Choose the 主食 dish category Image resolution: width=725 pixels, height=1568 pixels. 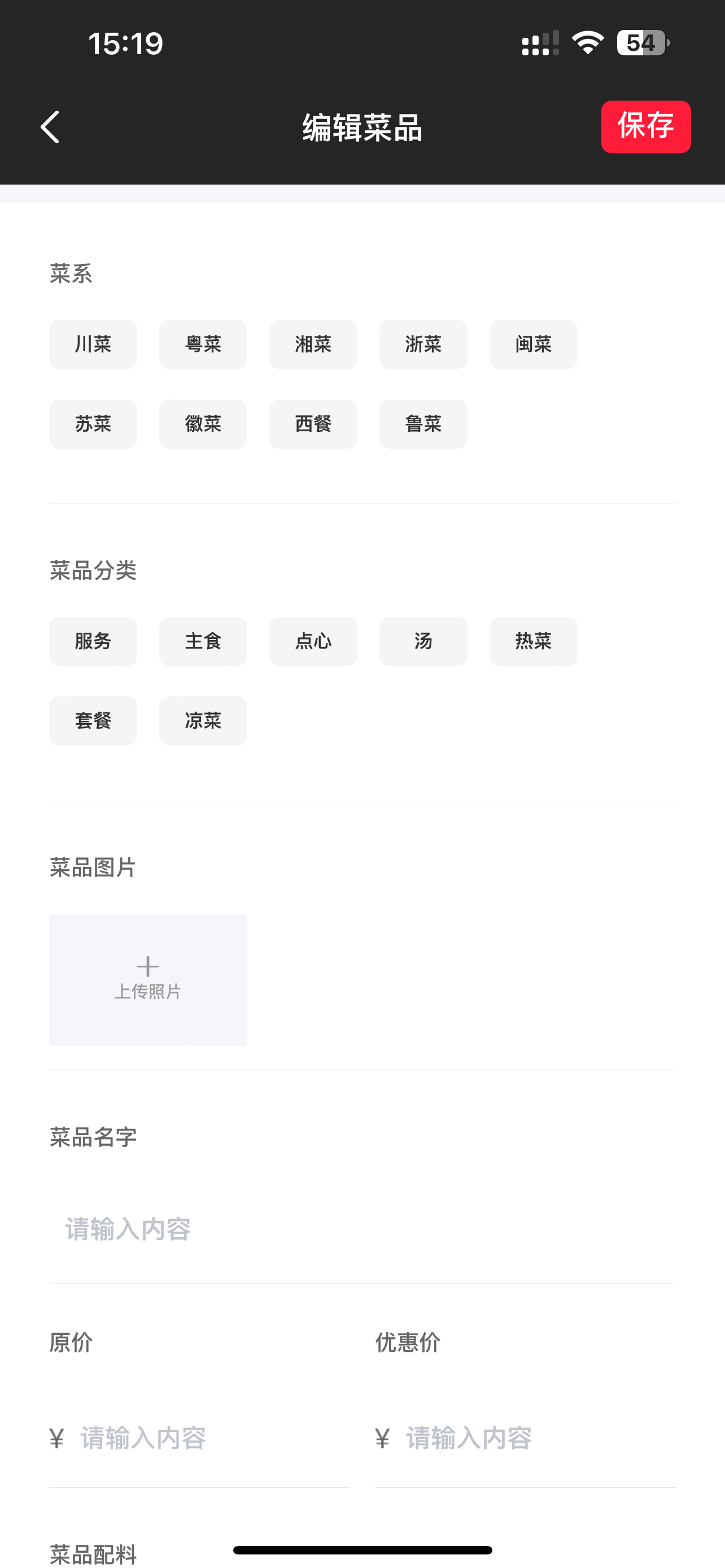pos(203,641)
